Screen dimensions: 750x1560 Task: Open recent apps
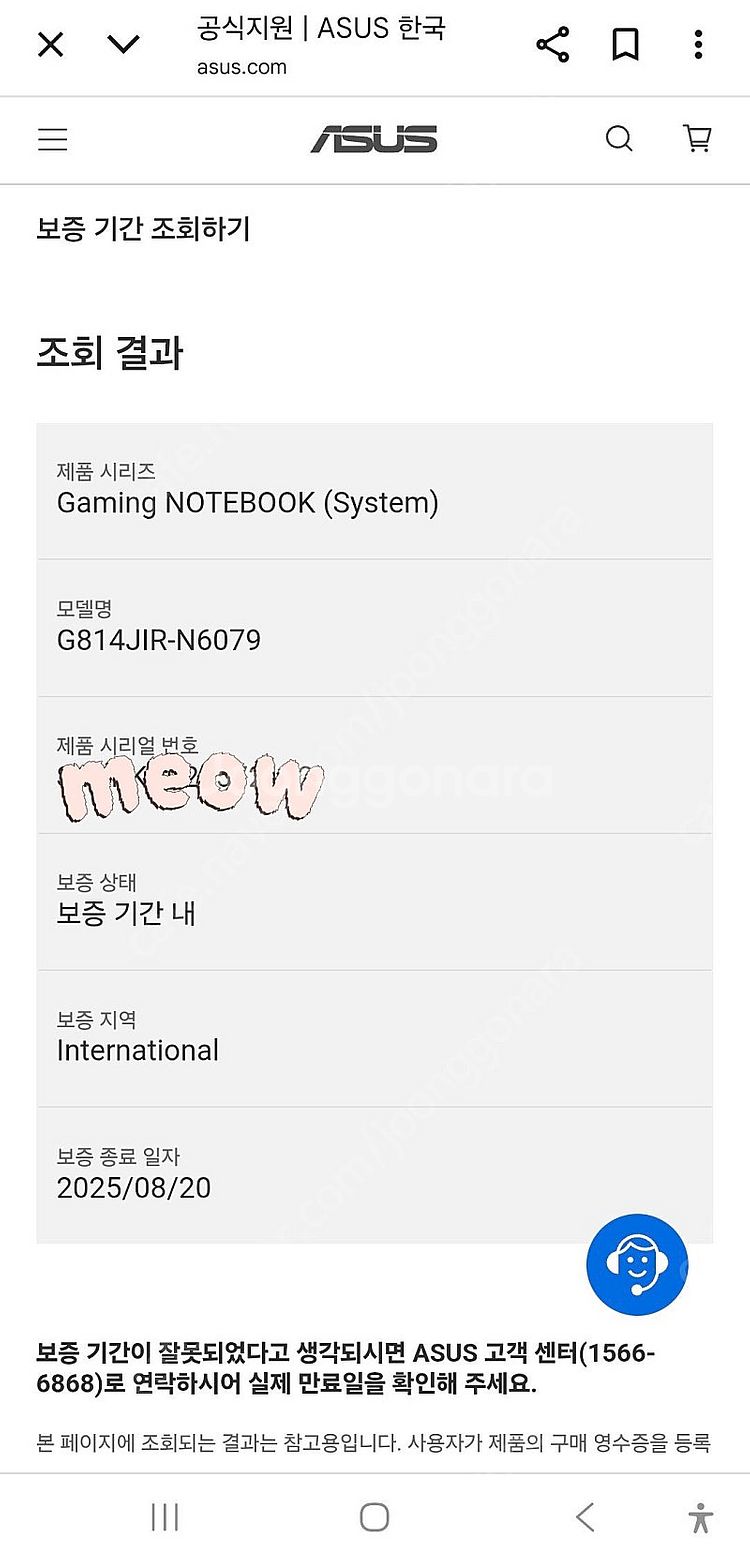(x=164, y=1517)
